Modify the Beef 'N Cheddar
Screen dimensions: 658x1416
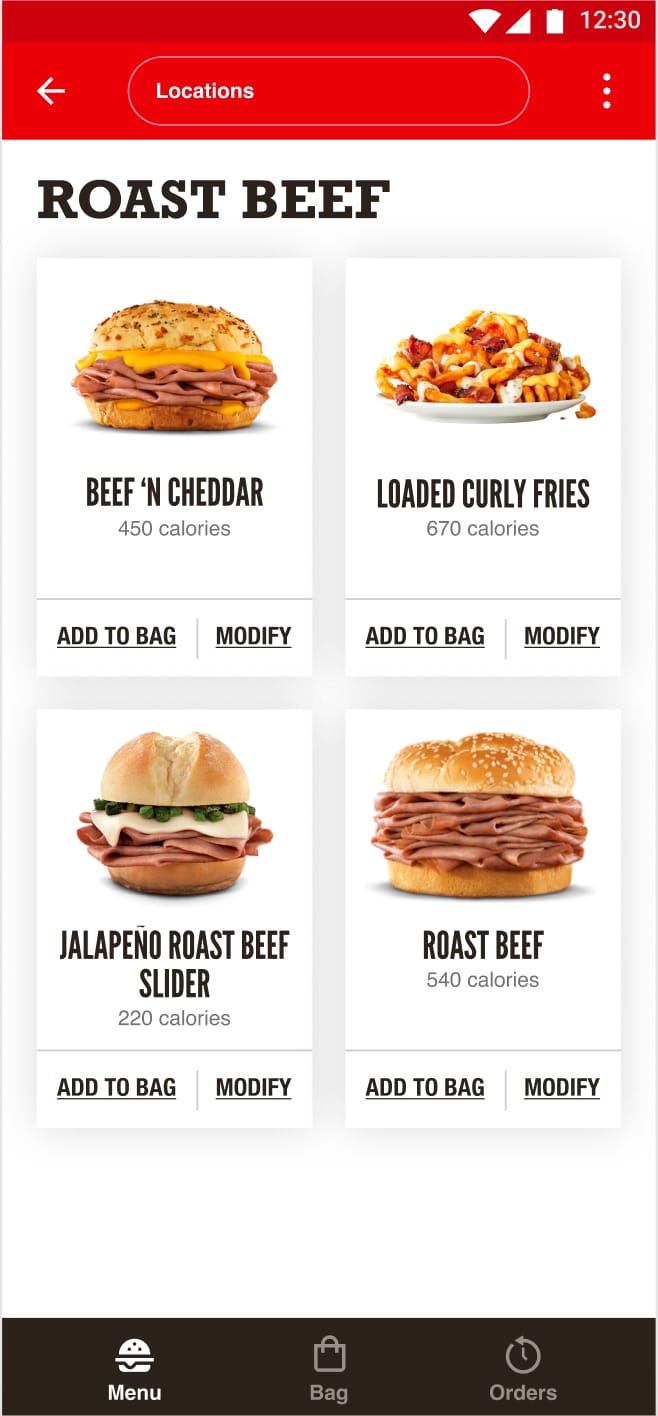tap(253, 636)
